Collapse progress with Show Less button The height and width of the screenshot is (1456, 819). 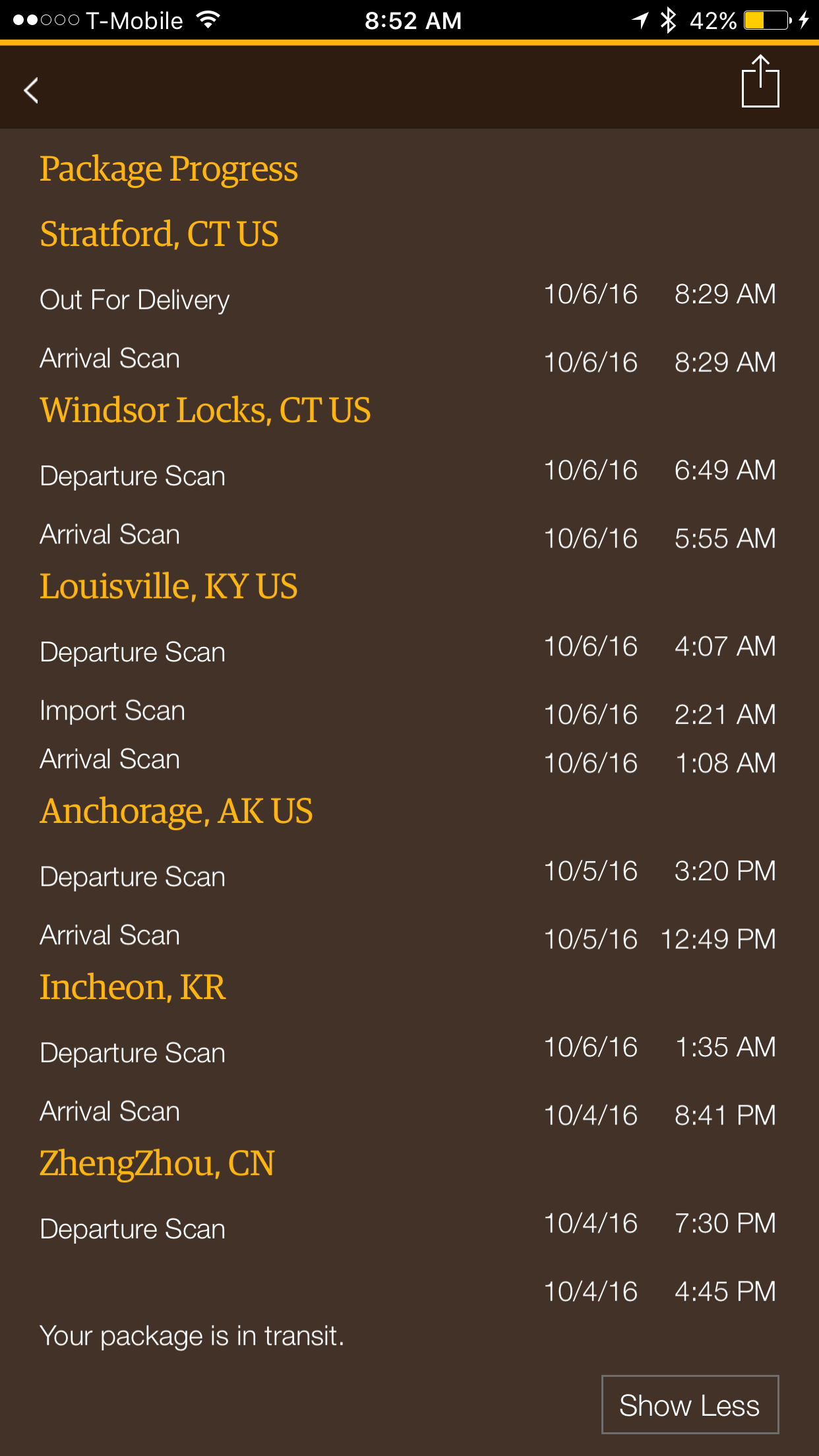pos(690,1405)
